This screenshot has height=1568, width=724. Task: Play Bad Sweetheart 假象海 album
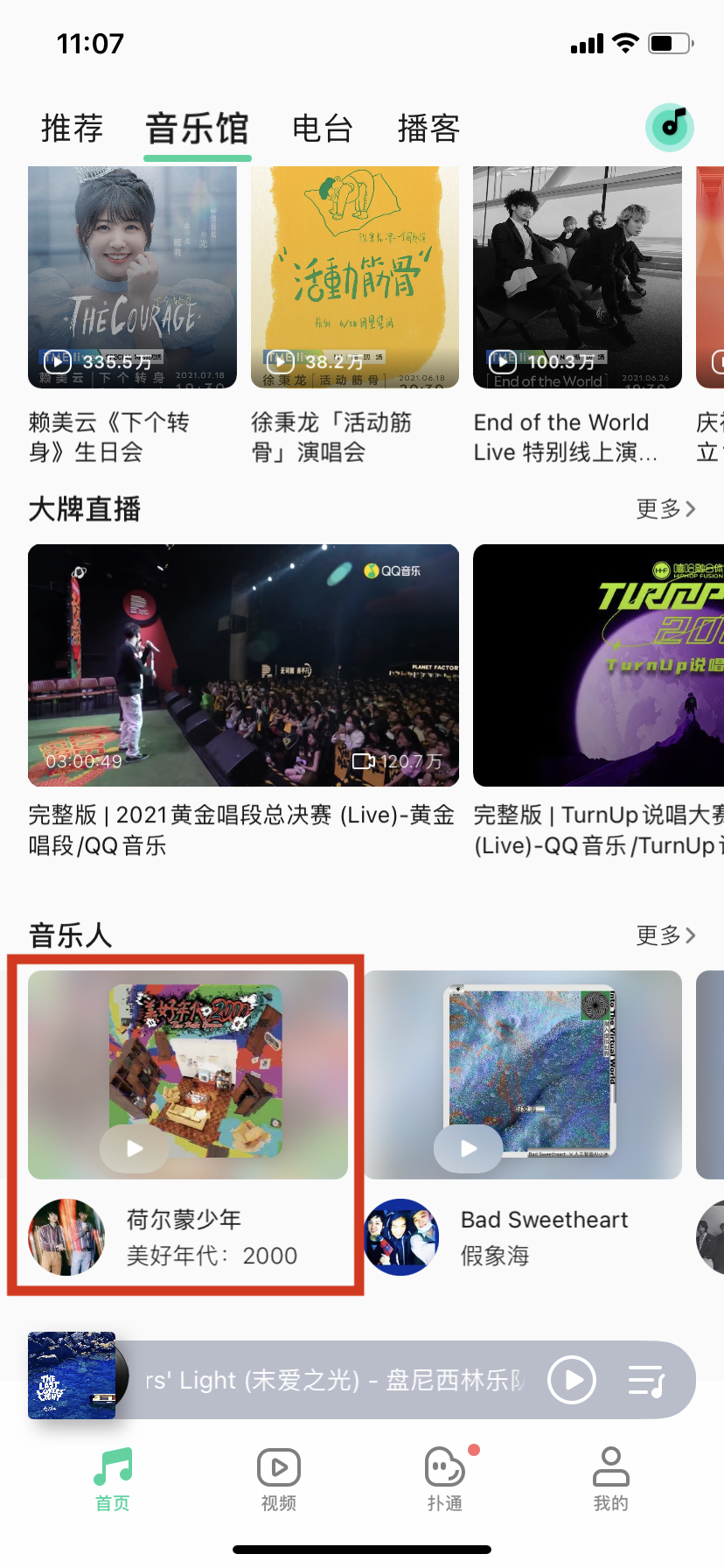(469, 1148)
